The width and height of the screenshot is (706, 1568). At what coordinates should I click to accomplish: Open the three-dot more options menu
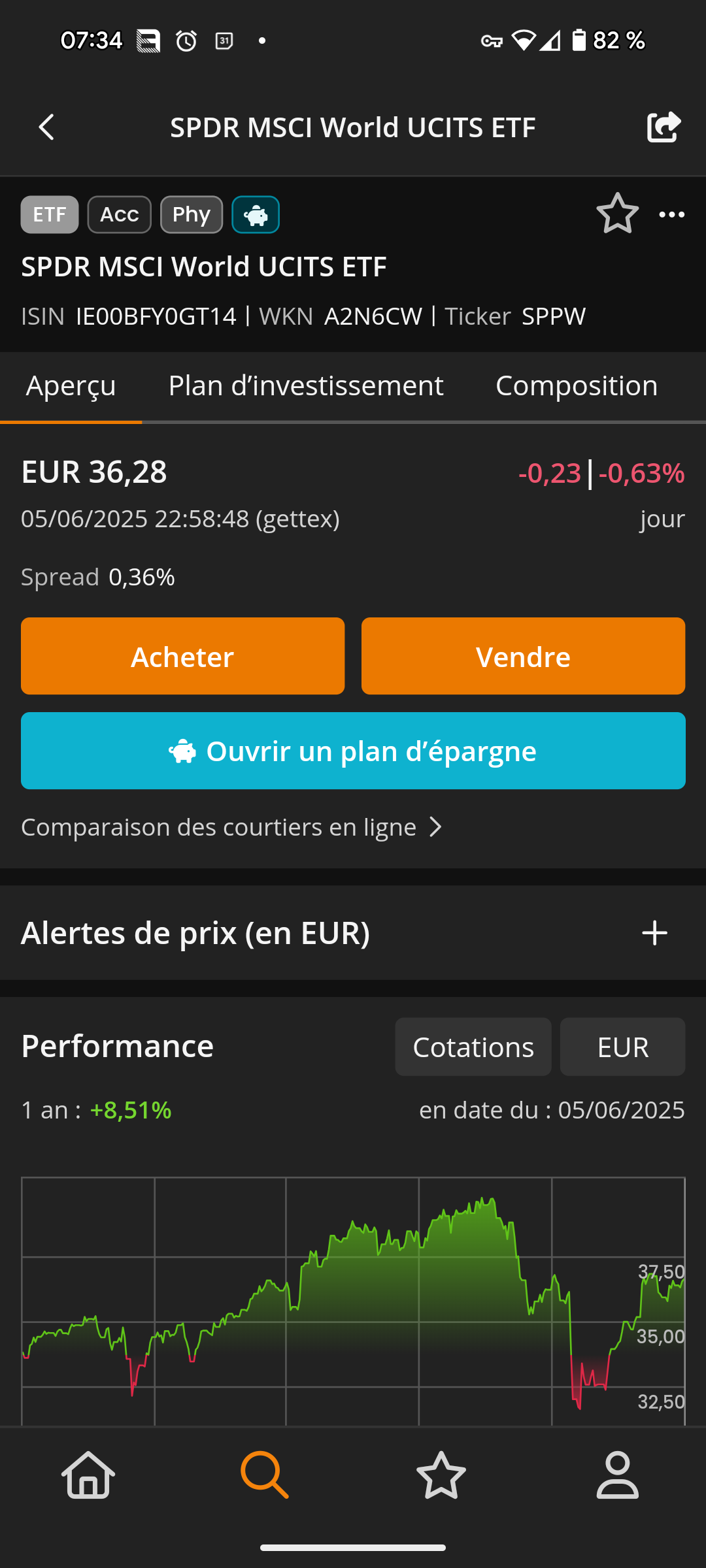tap(672, 214)
